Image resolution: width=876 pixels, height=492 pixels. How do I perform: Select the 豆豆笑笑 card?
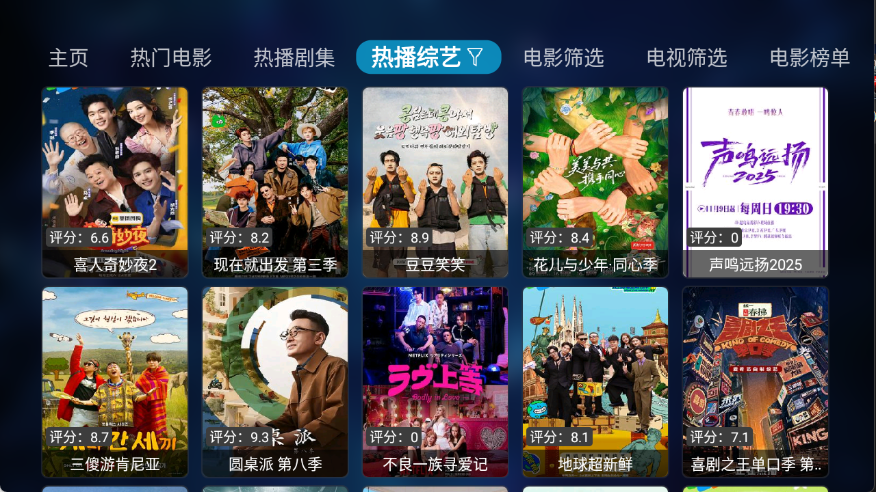(x=435, y=182)
